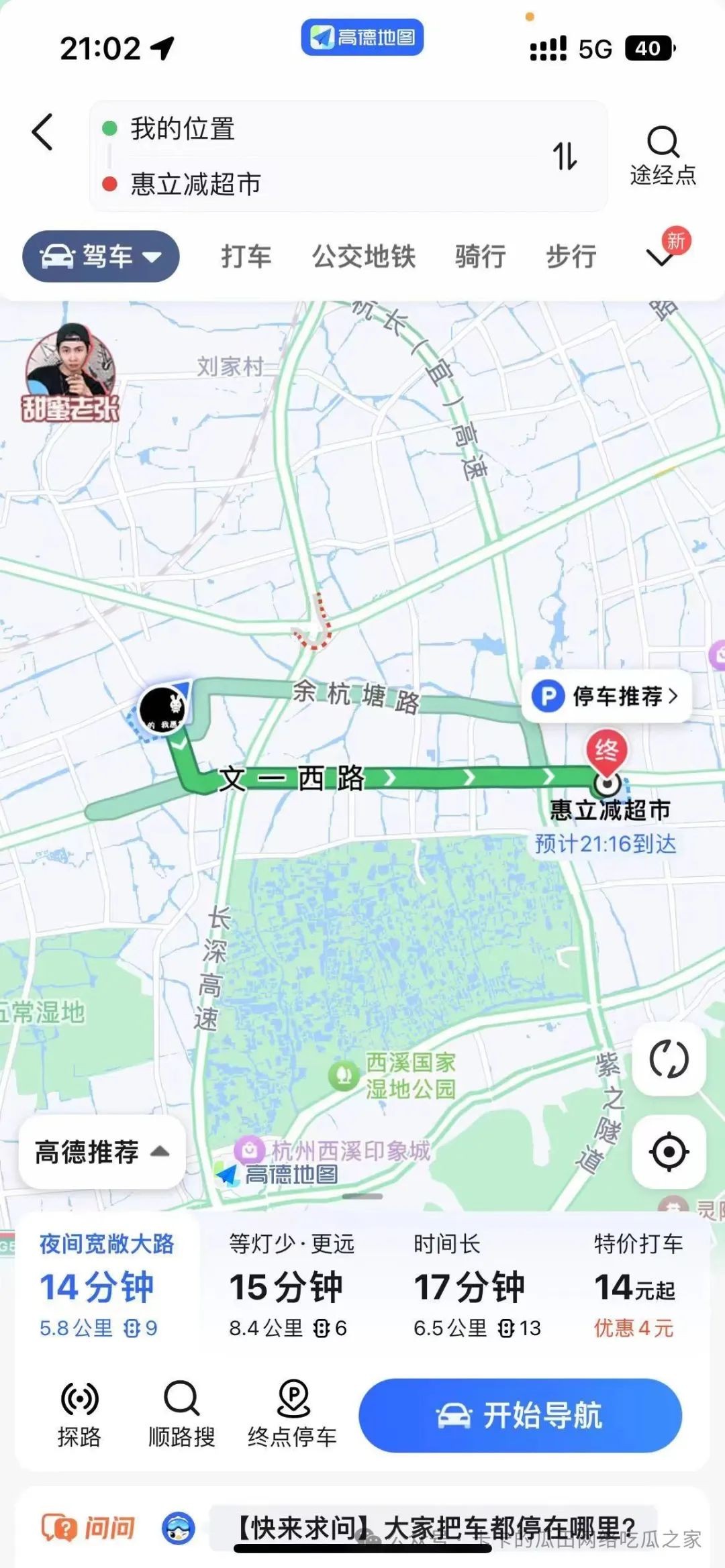The width and height of the screenshot is (725, 1568).
Task: Switch to the 打车 ride-hailing tab
Action: [246, 256]
